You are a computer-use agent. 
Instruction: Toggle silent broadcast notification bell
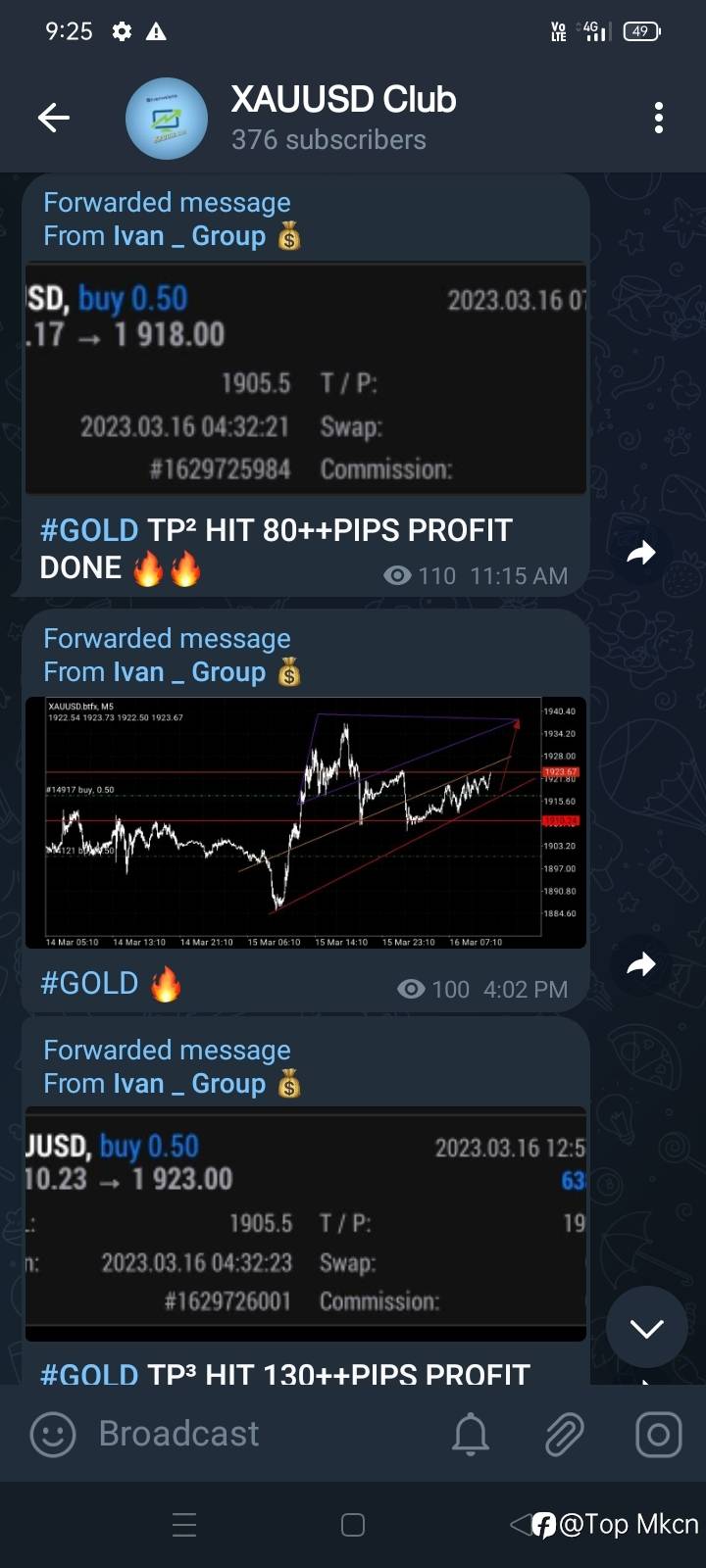pos(471,1435)
